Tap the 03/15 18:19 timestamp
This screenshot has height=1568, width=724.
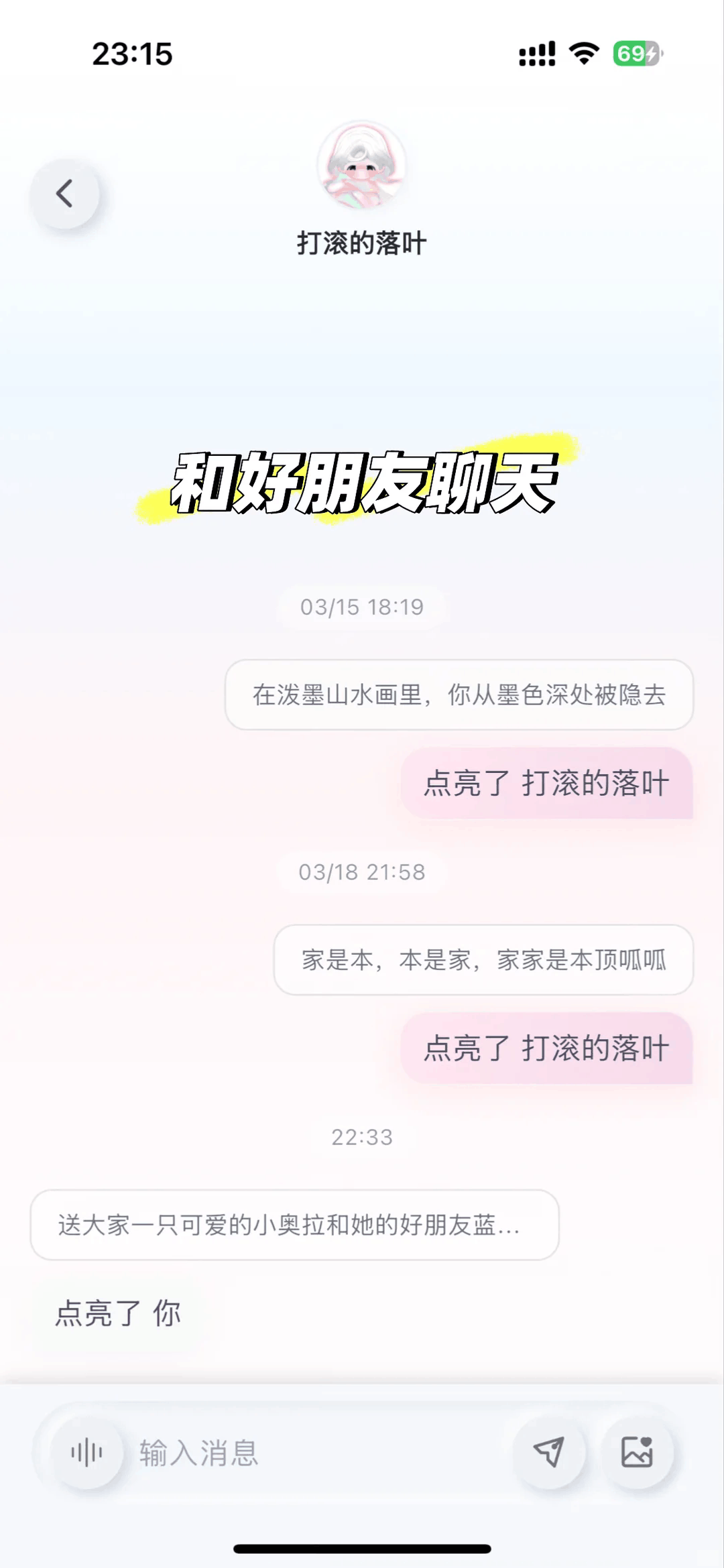(362, 607)
